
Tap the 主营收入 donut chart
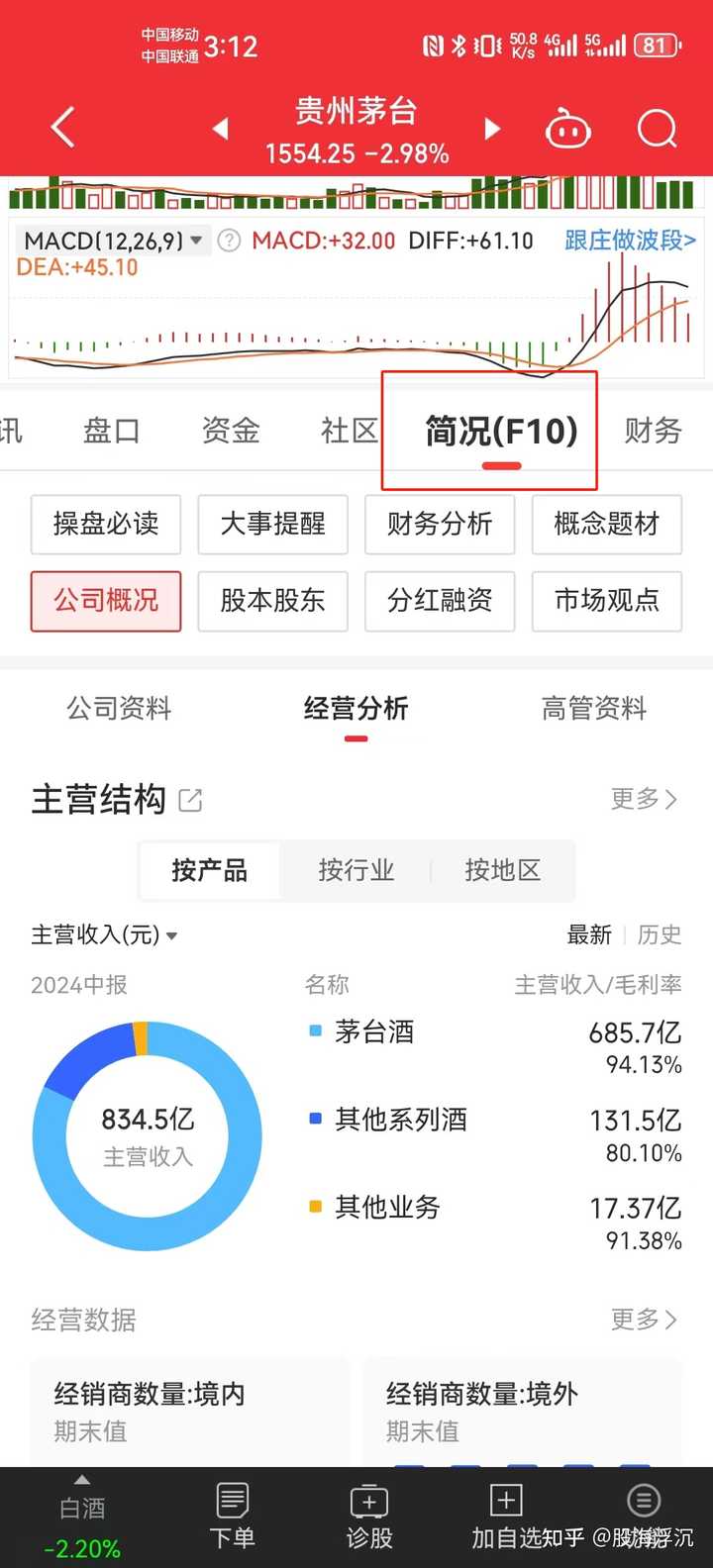pyautogui.click(x=147, y=1138)
